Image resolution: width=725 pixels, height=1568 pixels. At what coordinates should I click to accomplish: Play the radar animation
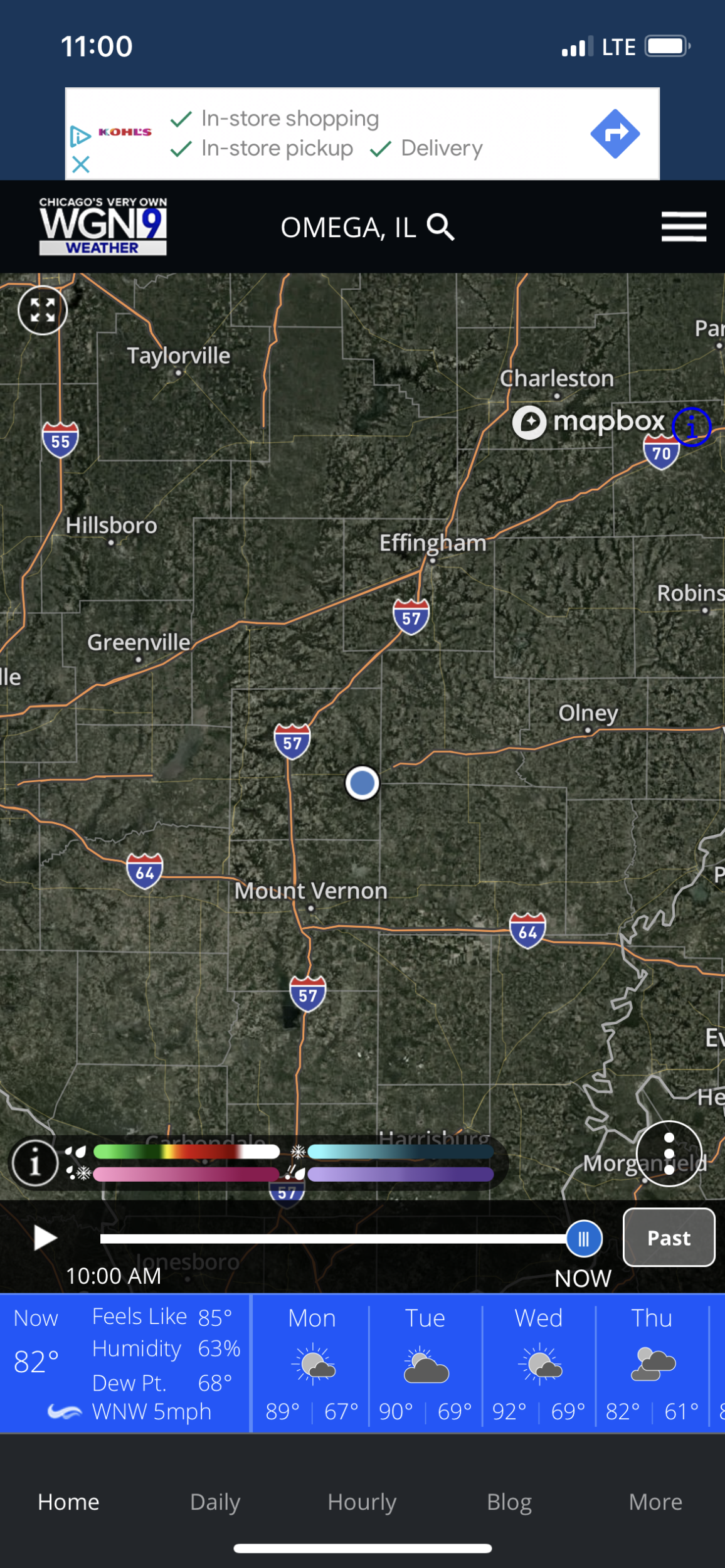(x=45, y=1238)
